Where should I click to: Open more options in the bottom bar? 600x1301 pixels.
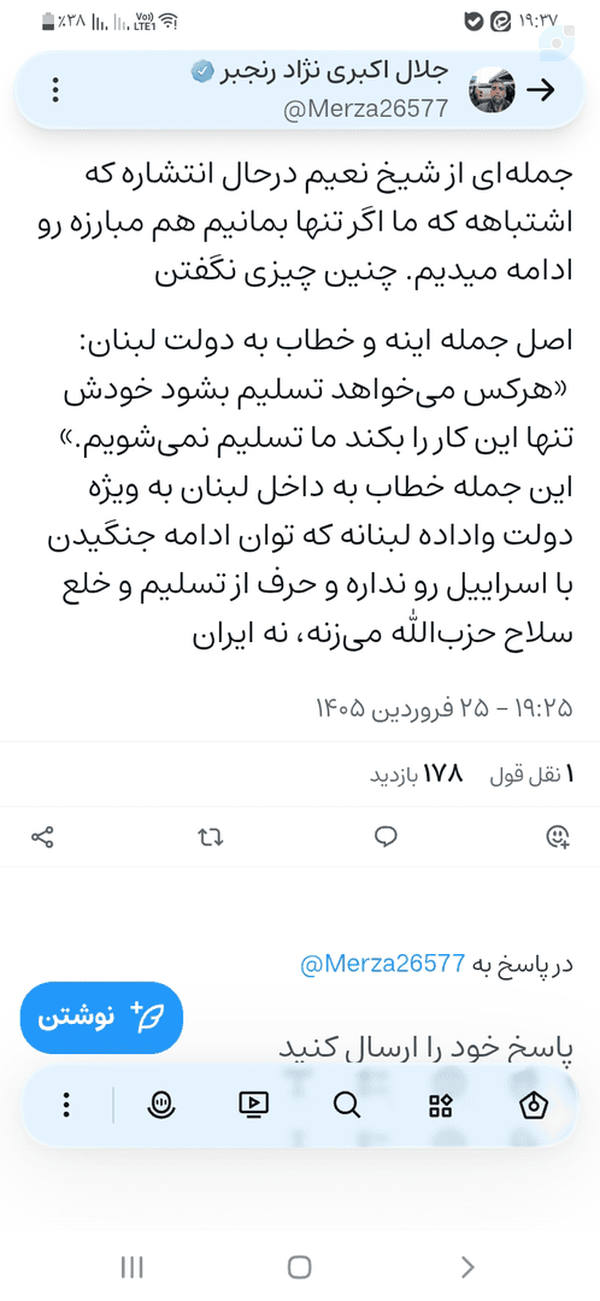[x=66, y=1105]
